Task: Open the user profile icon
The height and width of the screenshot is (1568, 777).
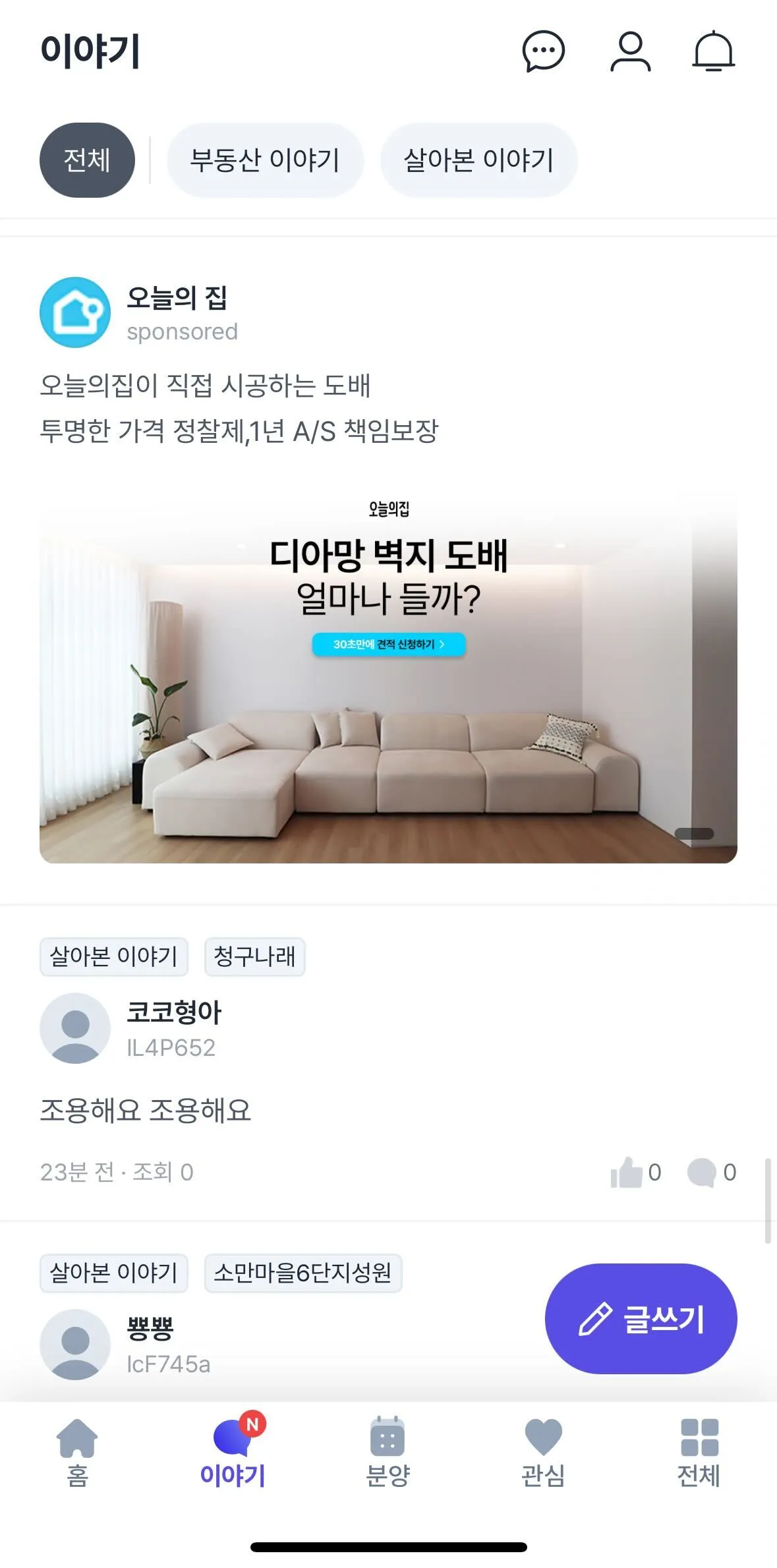Action: tap(630, 51)
